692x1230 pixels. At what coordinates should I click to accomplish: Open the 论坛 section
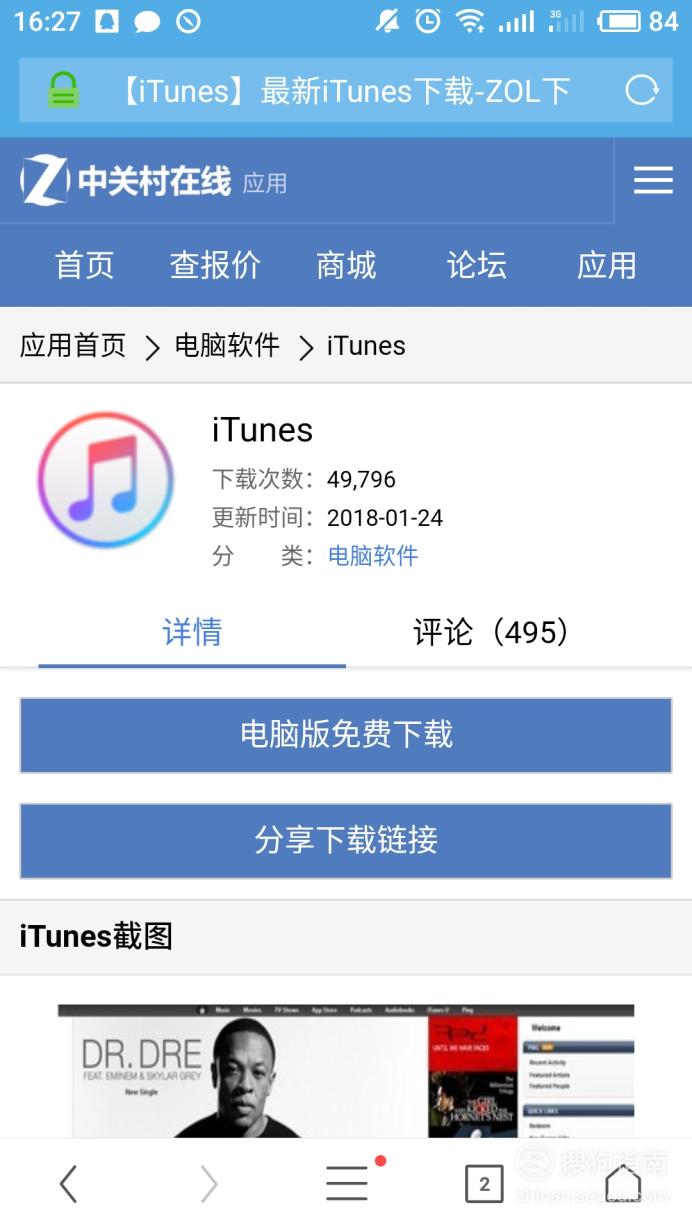[476, 265]
